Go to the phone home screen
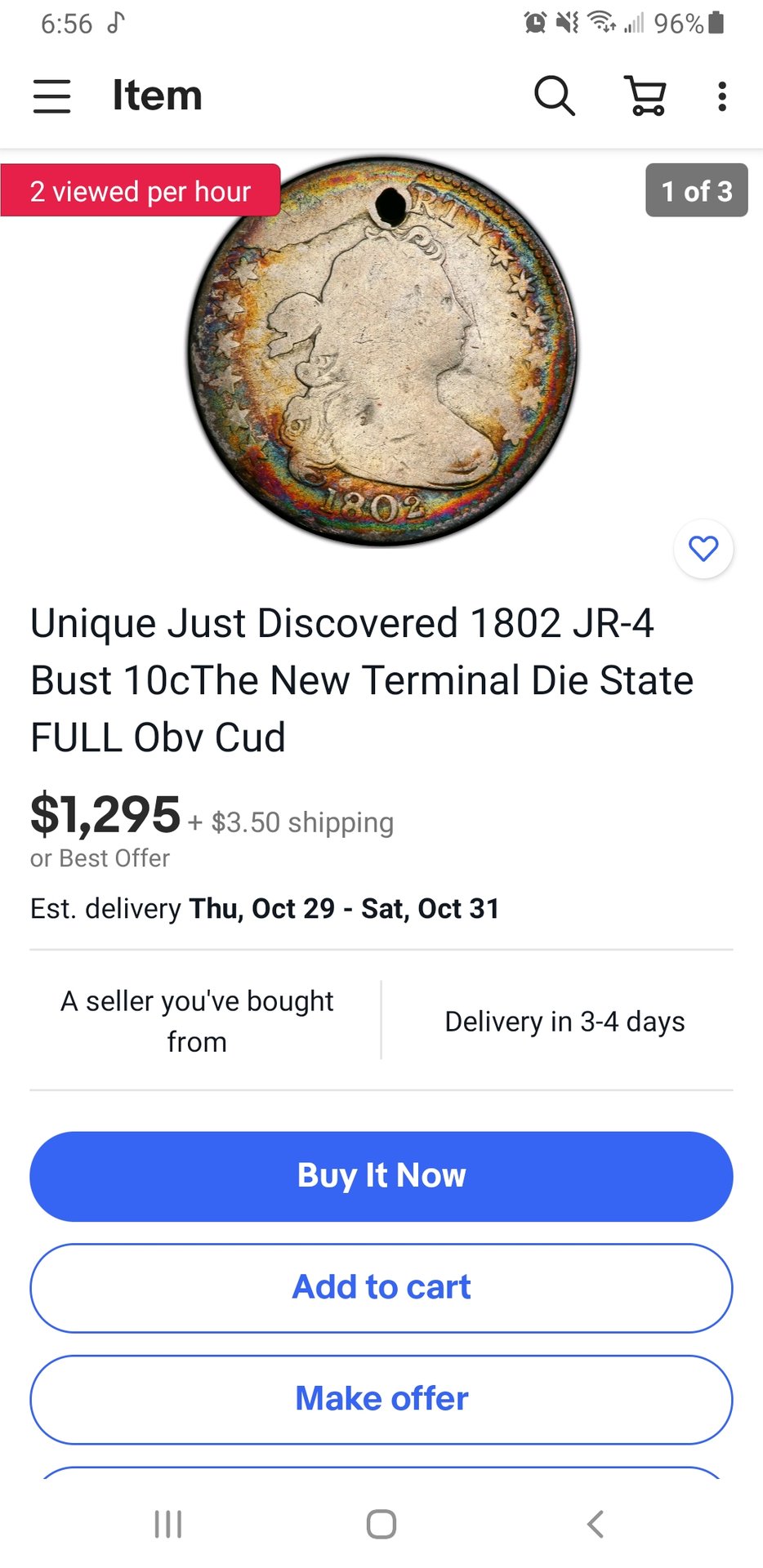The image size is (763, 1568). point(381,1524)
